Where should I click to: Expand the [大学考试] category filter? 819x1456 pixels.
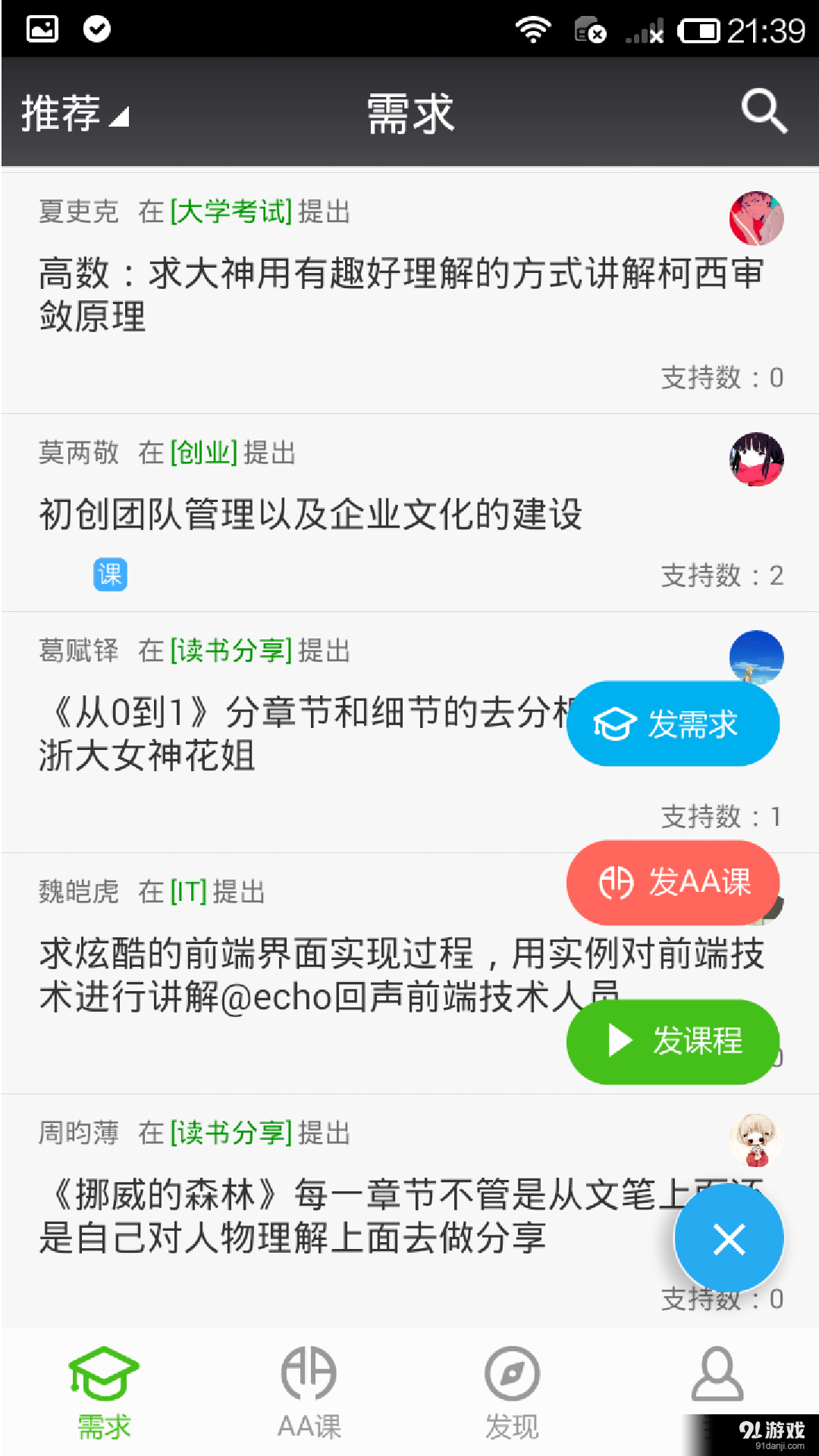coord(230,212)
